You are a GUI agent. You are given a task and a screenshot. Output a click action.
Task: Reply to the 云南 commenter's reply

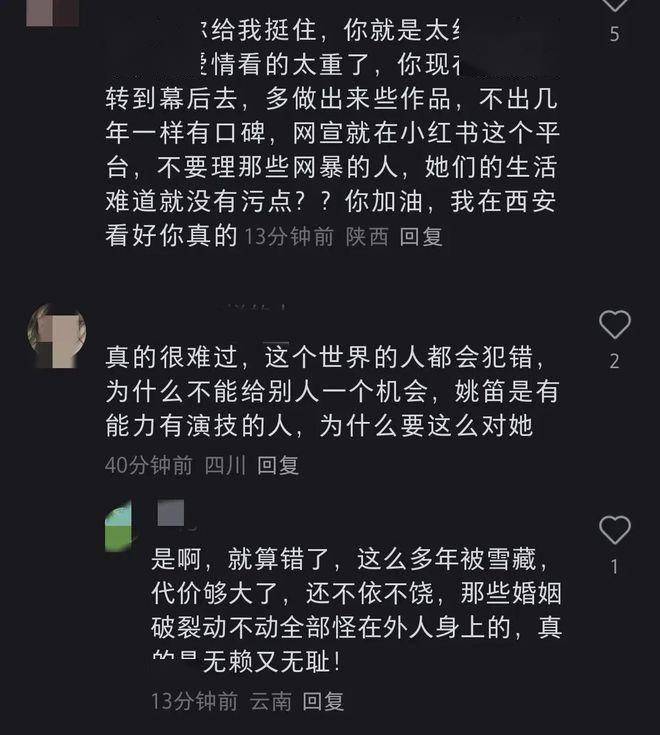tap(323, 701)
